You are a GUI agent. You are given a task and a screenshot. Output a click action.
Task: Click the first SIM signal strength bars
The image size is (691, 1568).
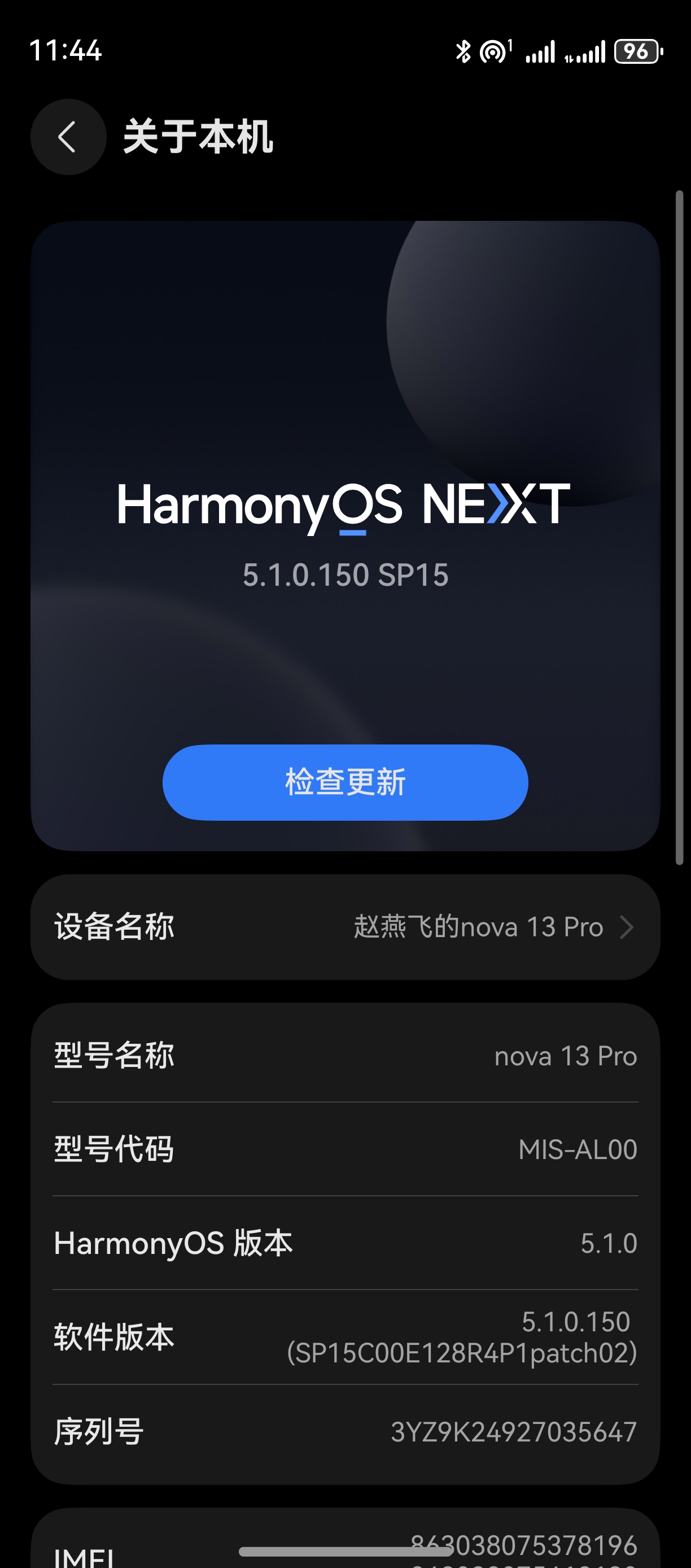pos(541,53)
